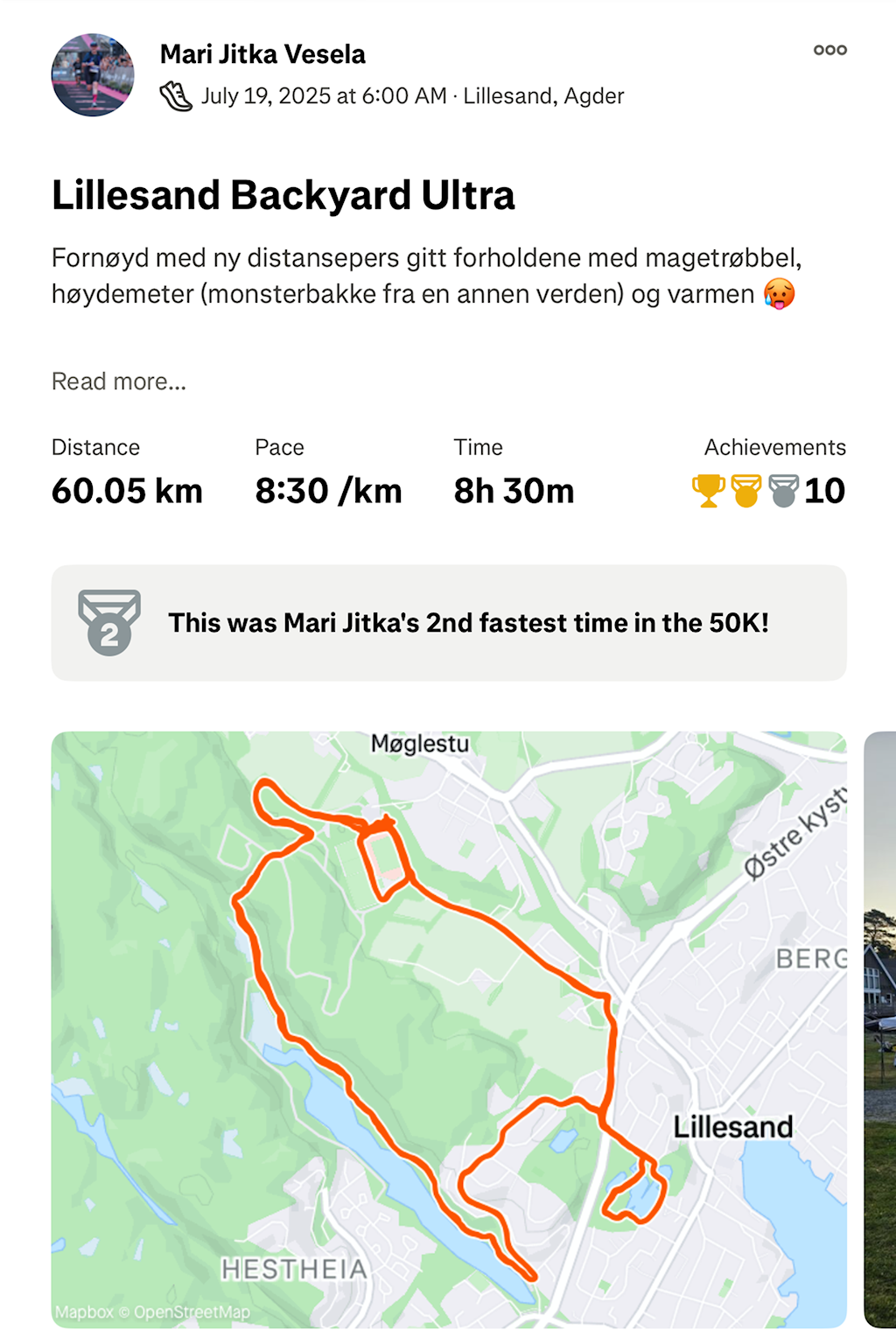View the 10 achievements
The width and height of the screenshot is (896, 1344).
(769, 490)
